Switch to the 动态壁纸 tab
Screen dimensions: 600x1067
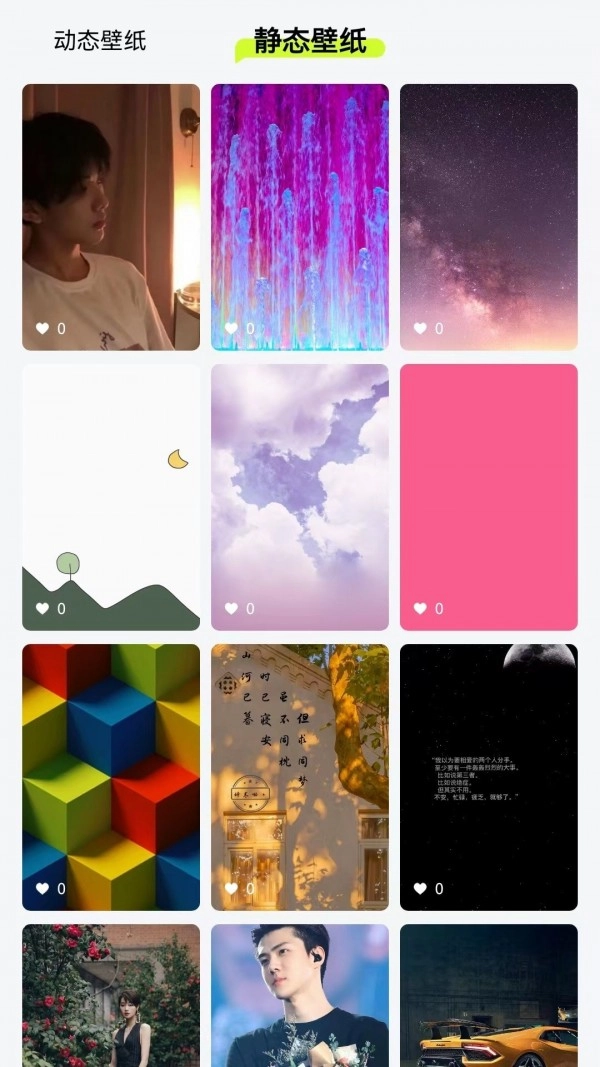(x=100, y=41)
